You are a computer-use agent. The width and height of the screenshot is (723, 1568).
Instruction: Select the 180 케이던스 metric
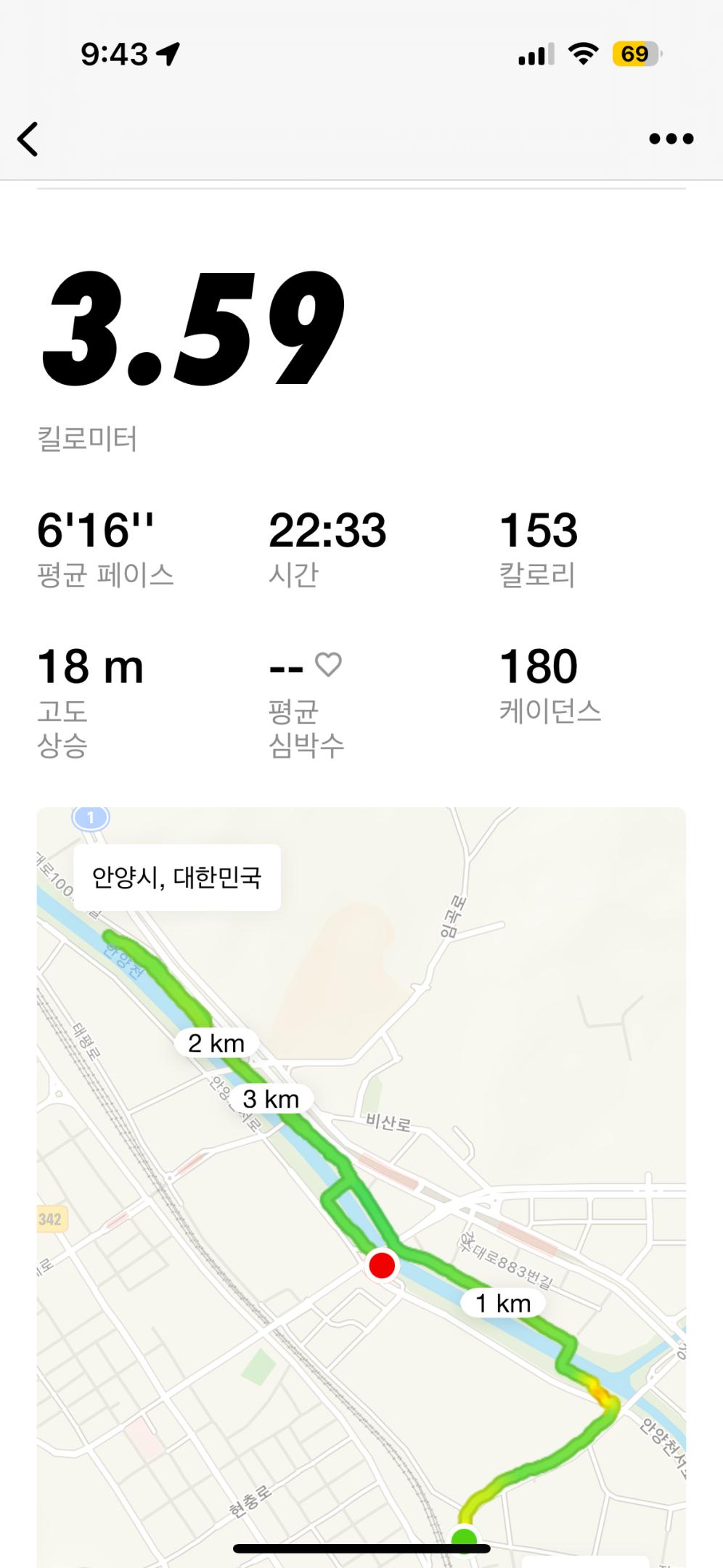[x=537, y=666]
